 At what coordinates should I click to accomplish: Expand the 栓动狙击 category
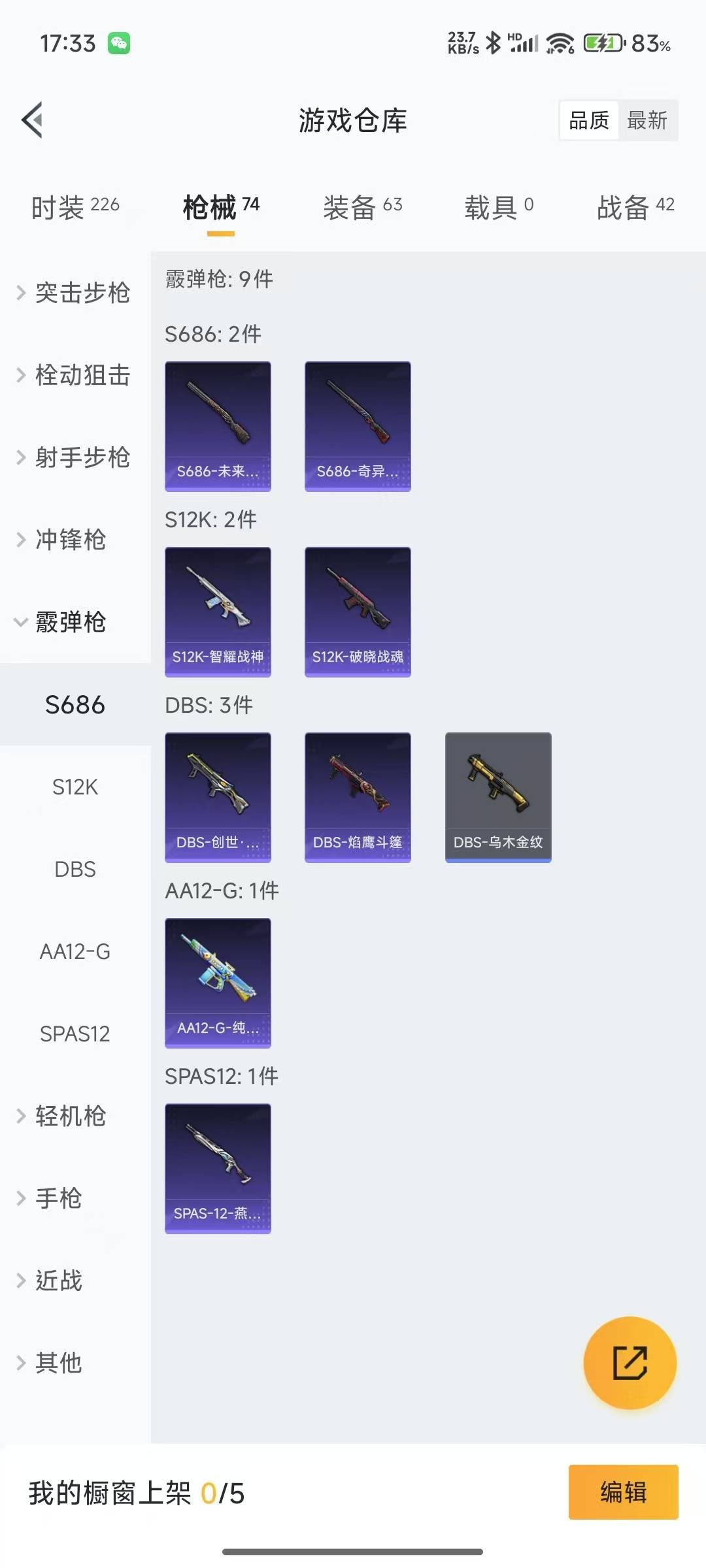tap(75, 374)
